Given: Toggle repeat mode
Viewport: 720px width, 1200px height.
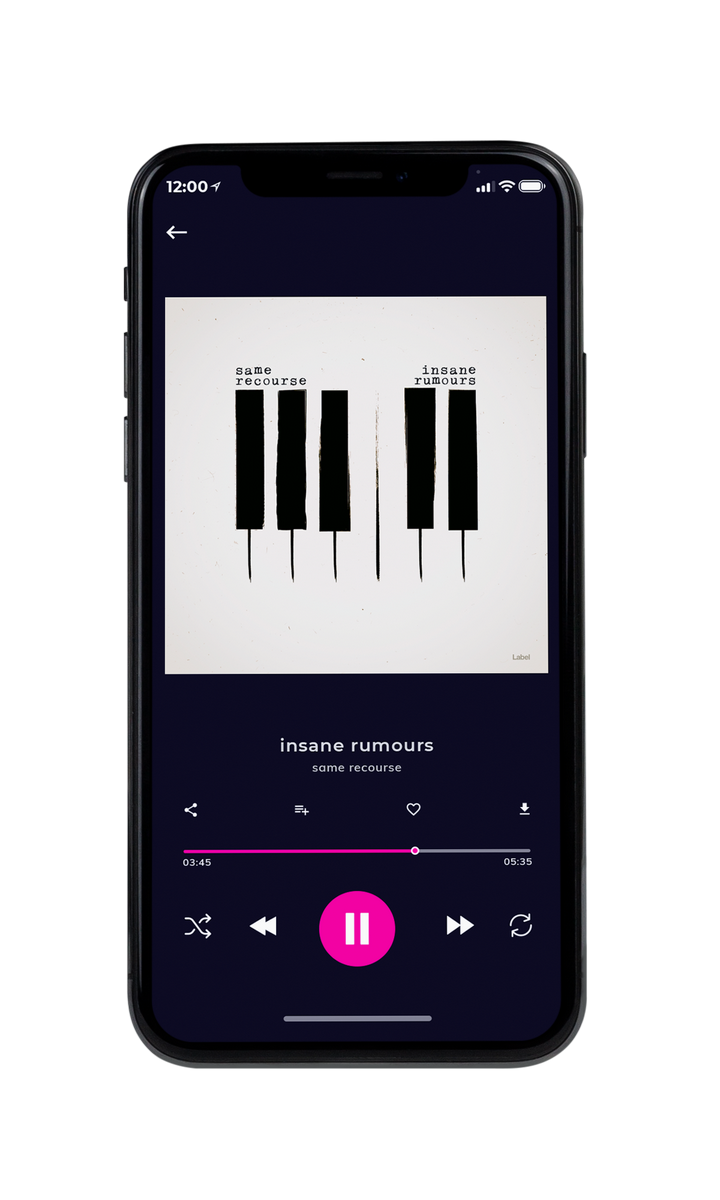Looking at the screenshot, I should 521,926.
